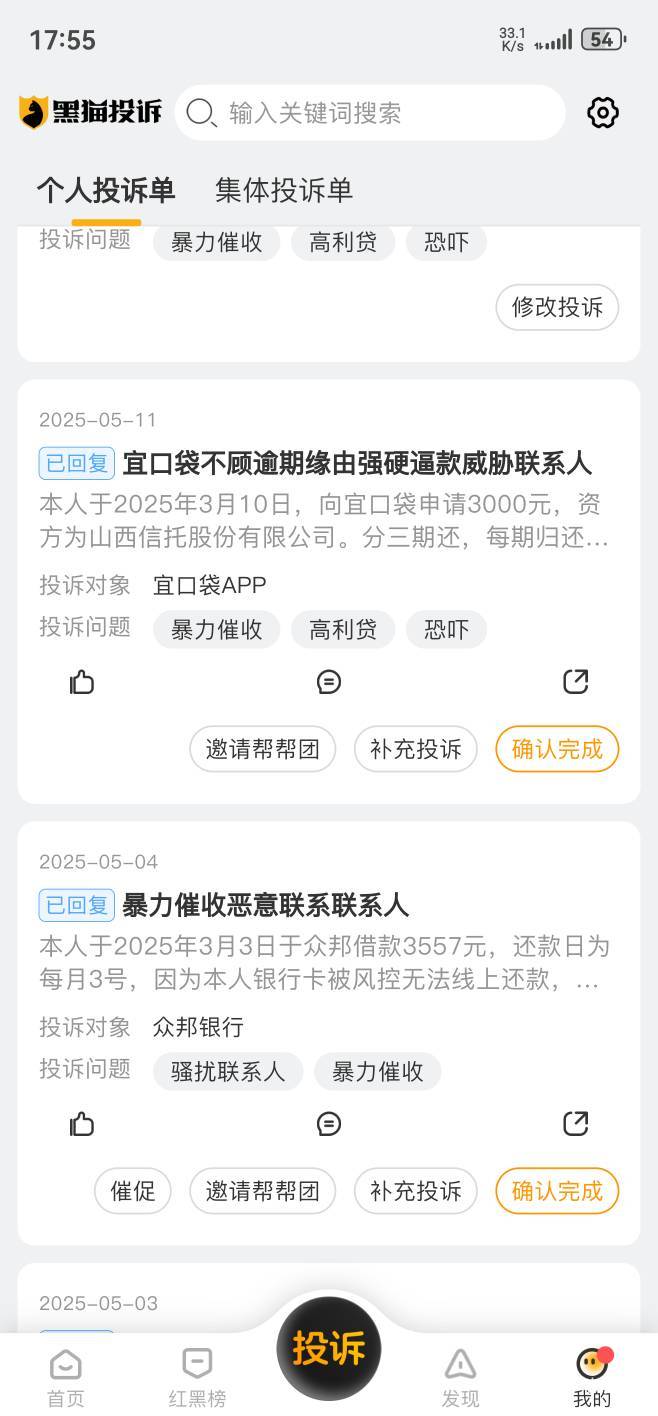The width and height of the screenshot is (658, 1416).
Task: Open the settings gear icon
Action: pos(602,113)
